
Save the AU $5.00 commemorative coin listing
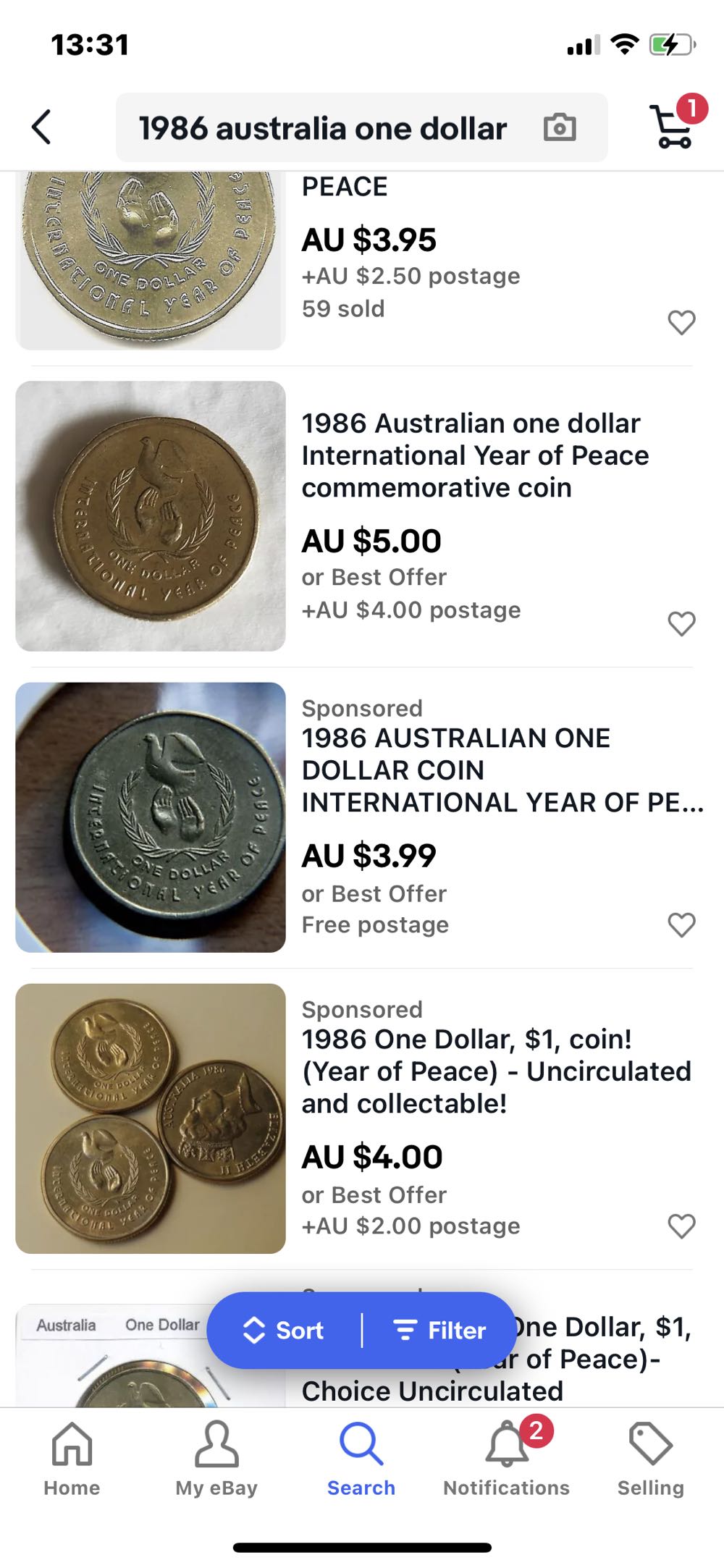pos(681,623)
